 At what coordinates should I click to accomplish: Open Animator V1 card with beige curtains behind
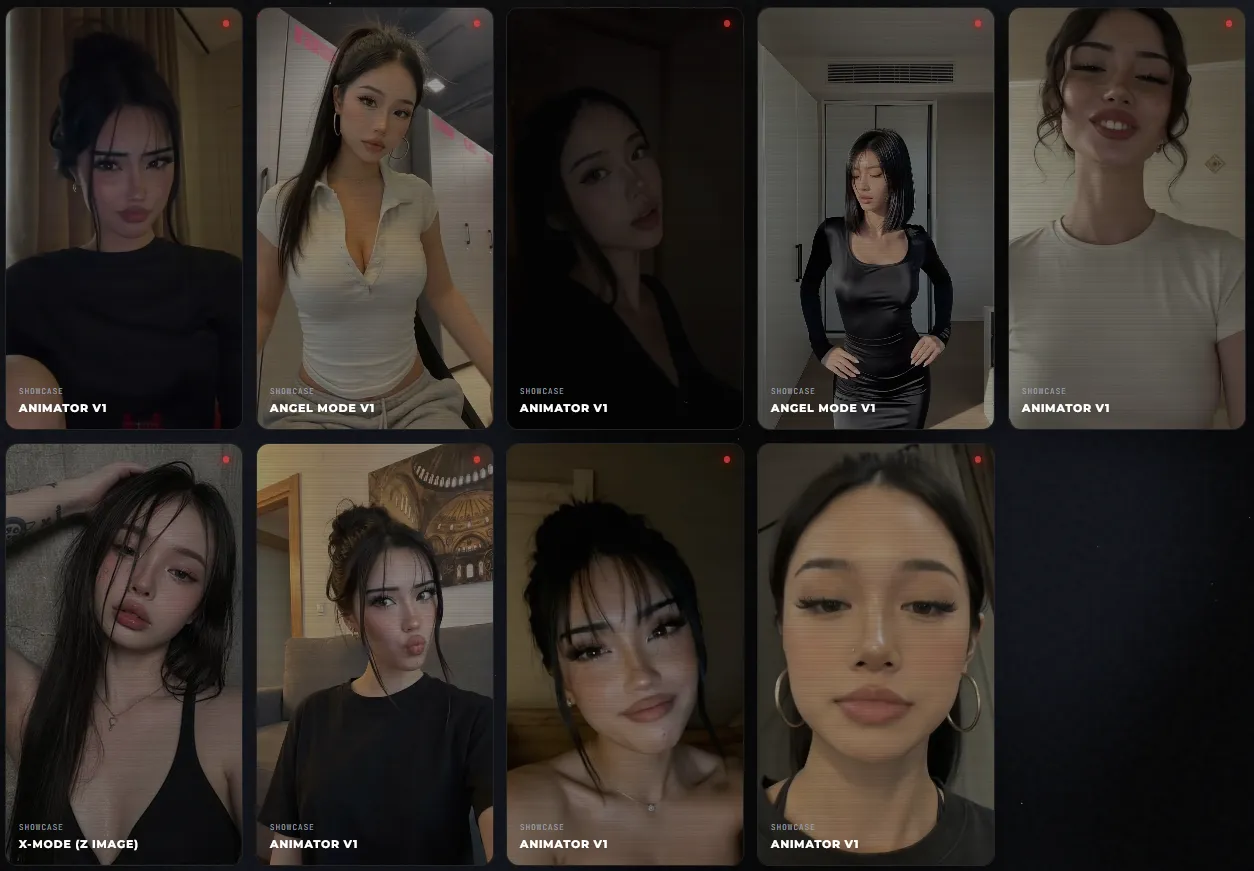coord(124,218)
